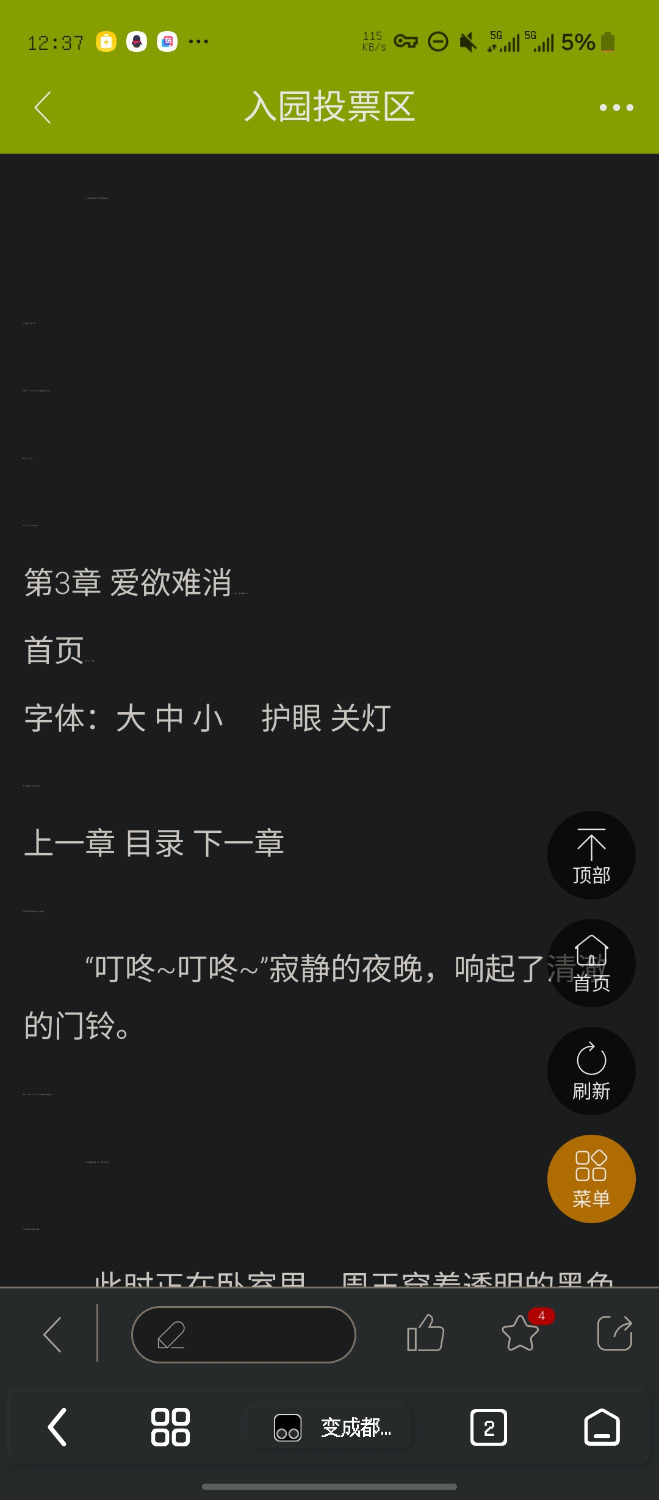Open the three-dot overflow menu
Viewport: 659px width, 1500px height.
pos(616,107)
